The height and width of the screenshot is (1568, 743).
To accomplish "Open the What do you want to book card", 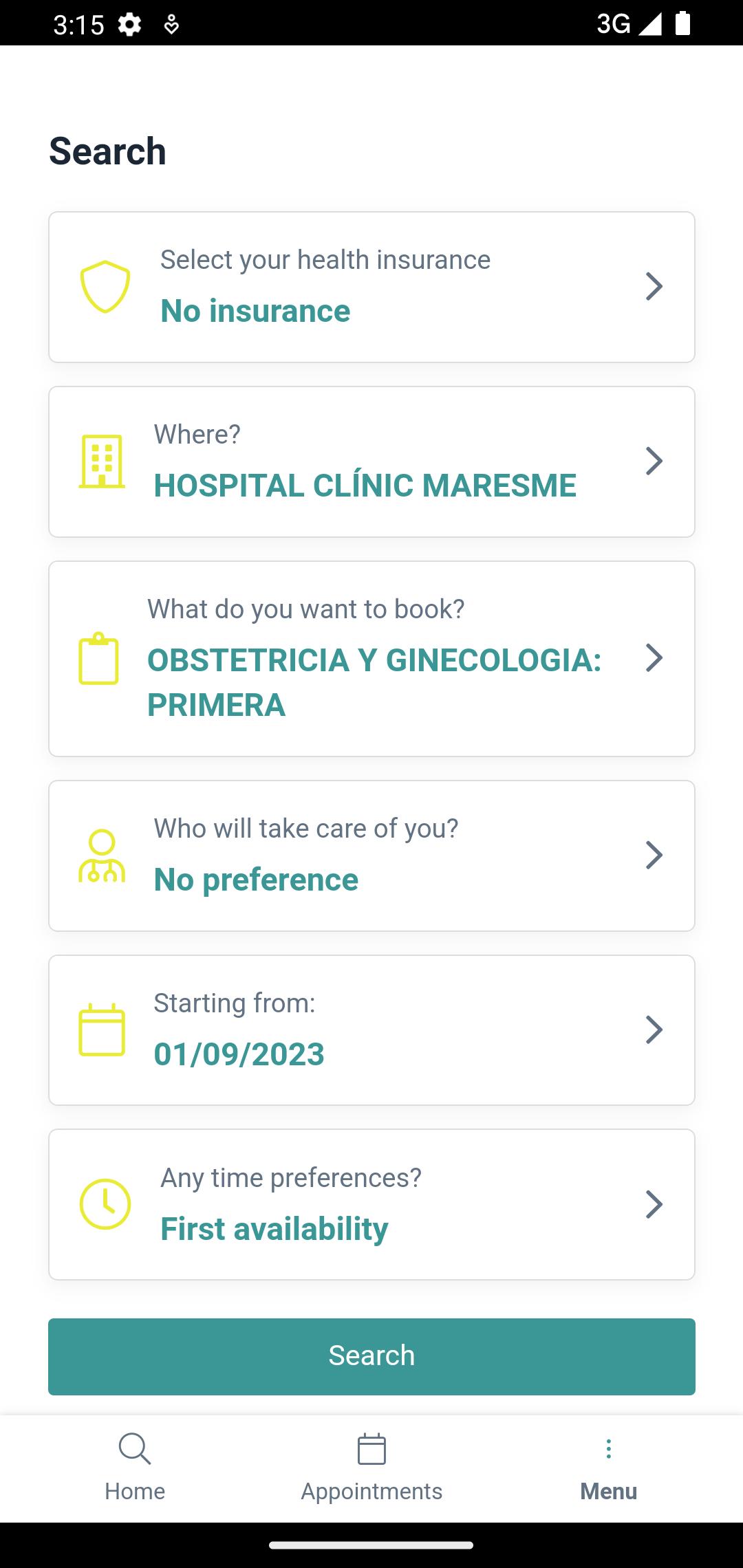I will pos(371,659).
